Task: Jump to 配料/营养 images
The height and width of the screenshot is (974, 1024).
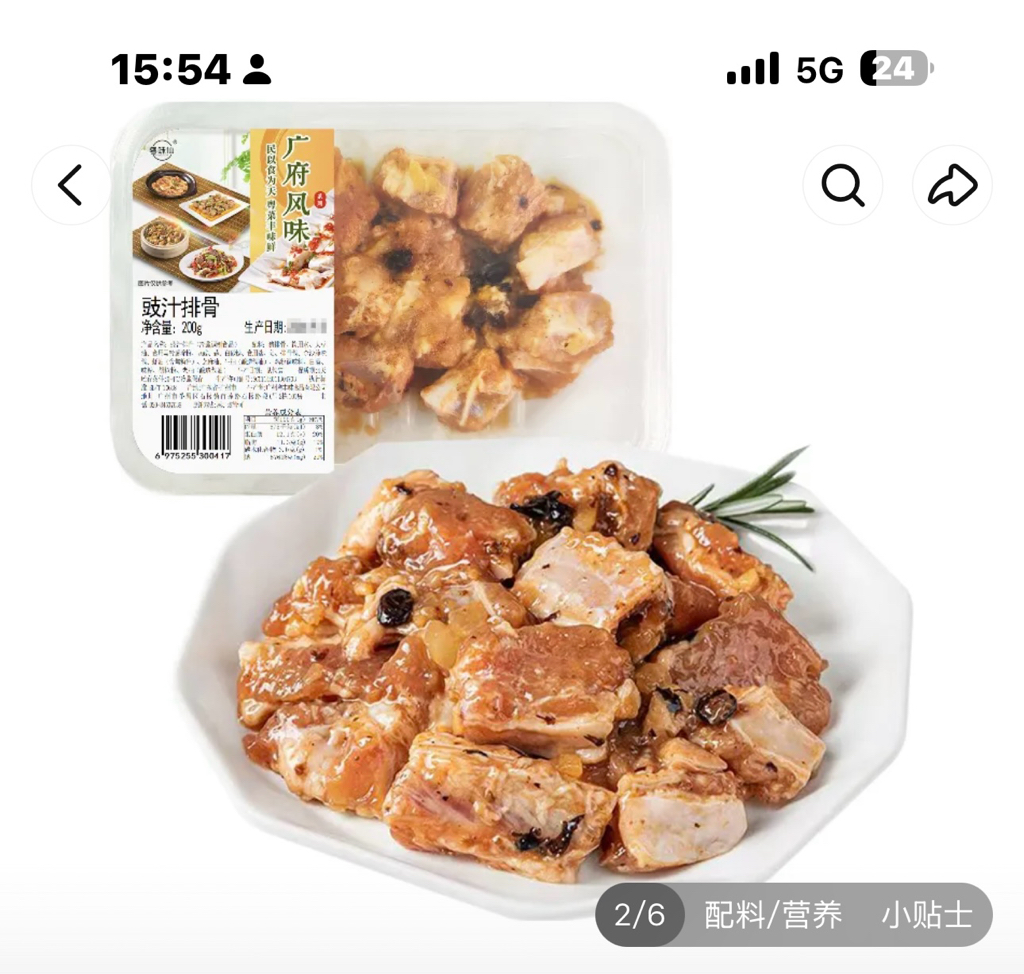Action: coord(773,914)
